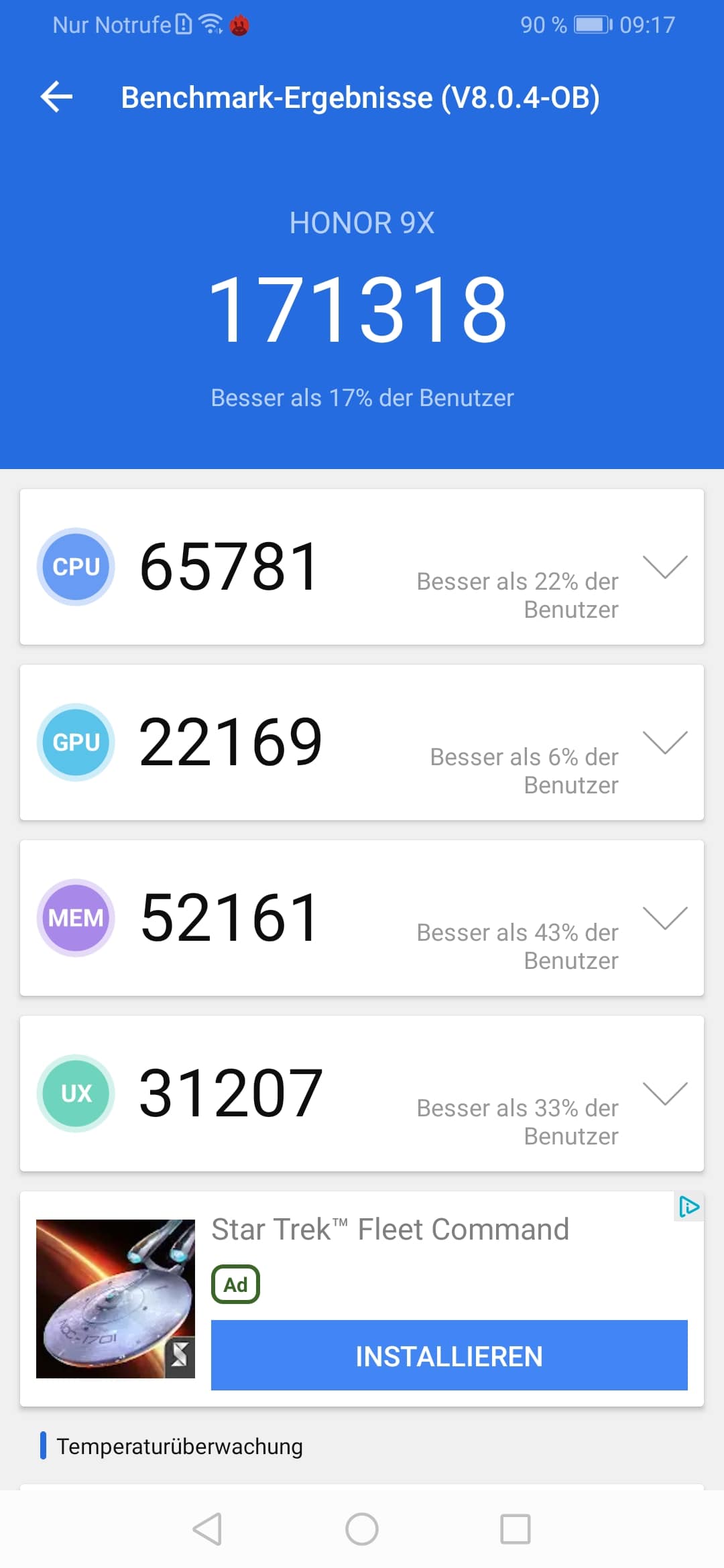Expand the GPU score details
724x1568 pixels.
(x=665, y=742)
